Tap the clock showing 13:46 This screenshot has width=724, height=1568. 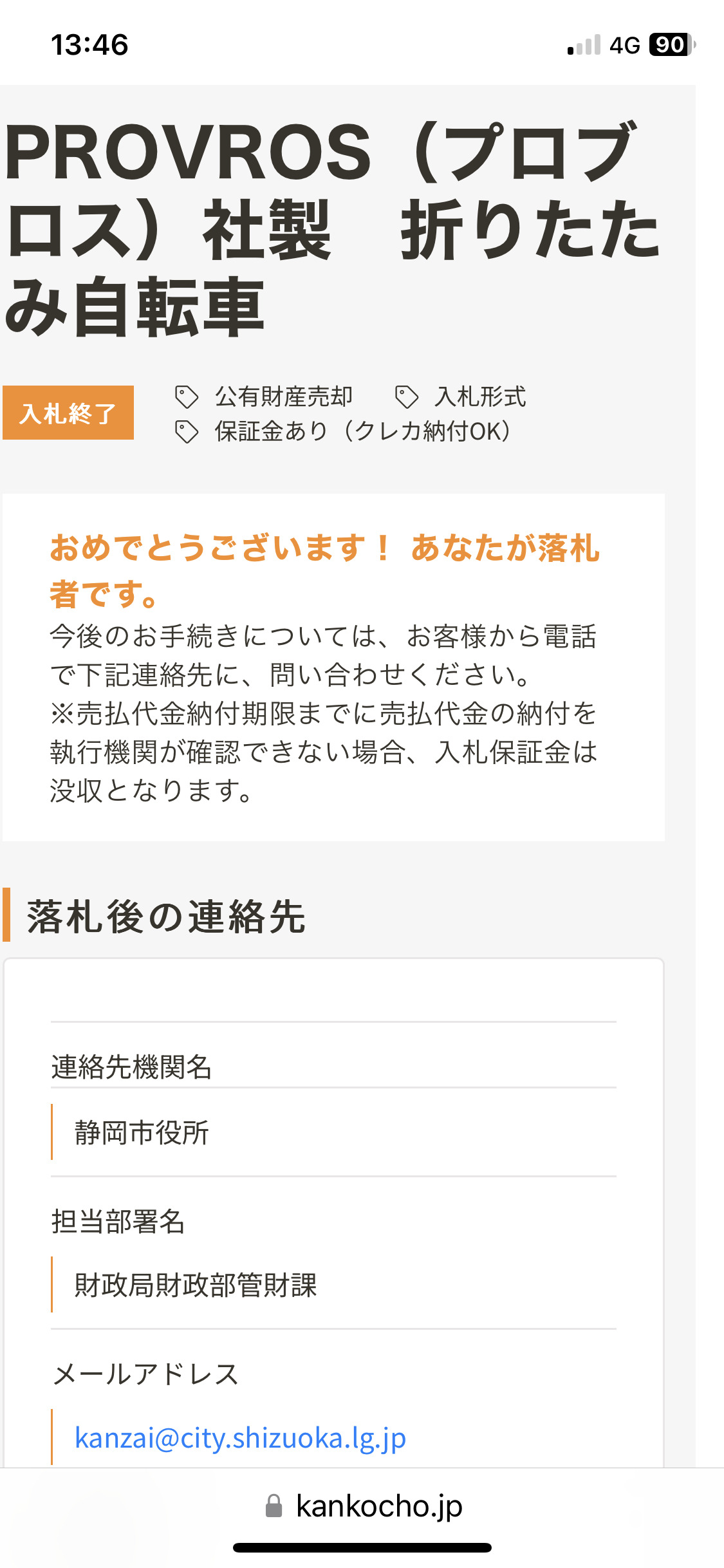90,45
